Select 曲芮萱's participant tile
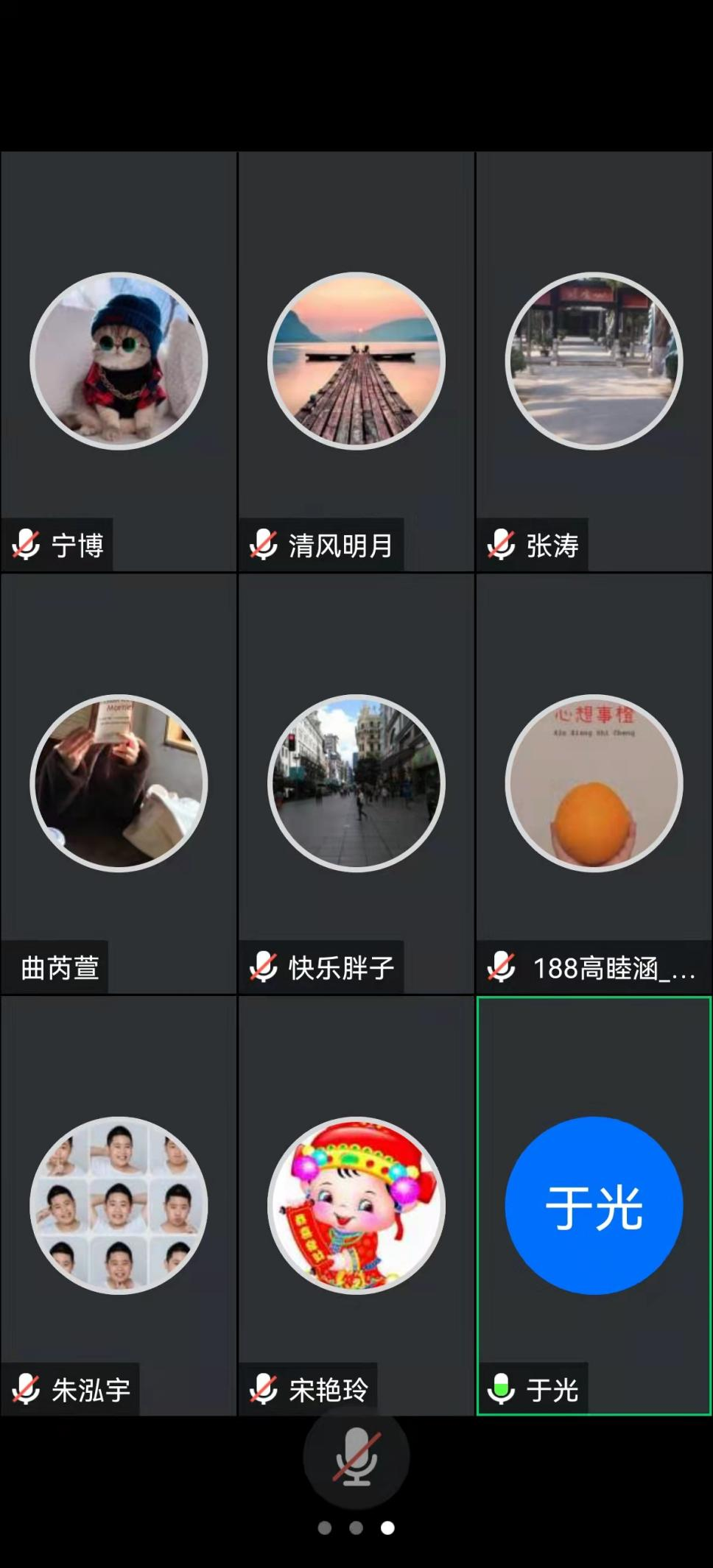 [x=119, y=783]
